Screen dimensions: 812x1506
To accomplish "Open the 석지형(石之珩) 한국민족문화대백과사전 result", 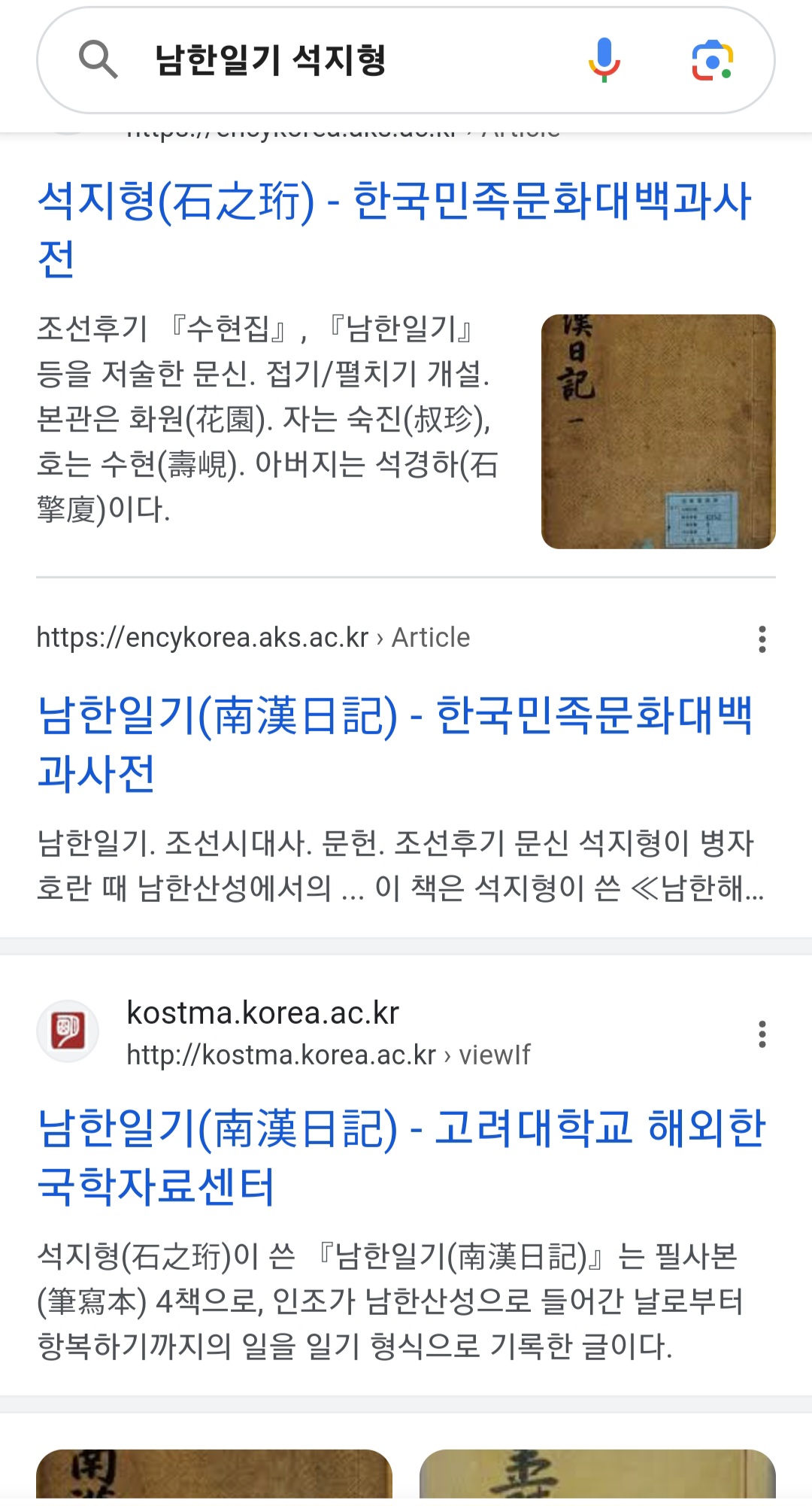I will pos(394,229).
